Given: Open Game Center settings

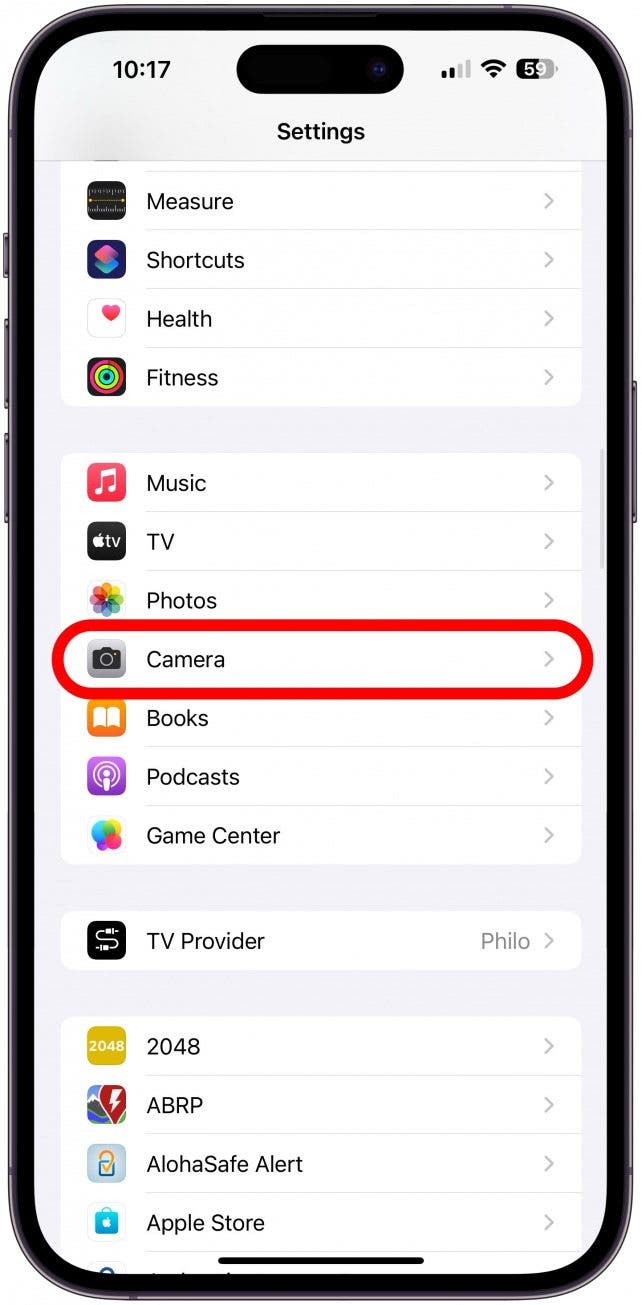Looking at the screenshot, I should point(320,835).
